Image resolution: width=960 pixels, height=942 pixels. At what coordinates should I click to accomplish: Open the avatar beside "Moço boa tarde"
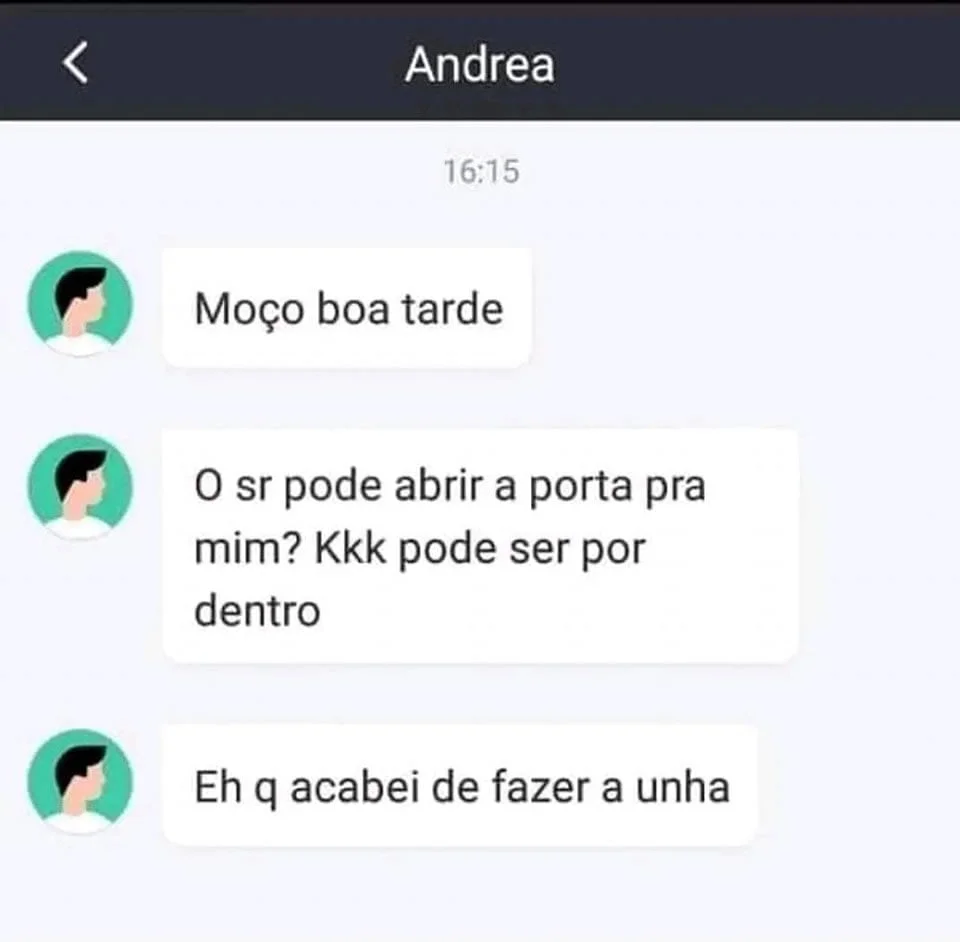tap(80, 304)
